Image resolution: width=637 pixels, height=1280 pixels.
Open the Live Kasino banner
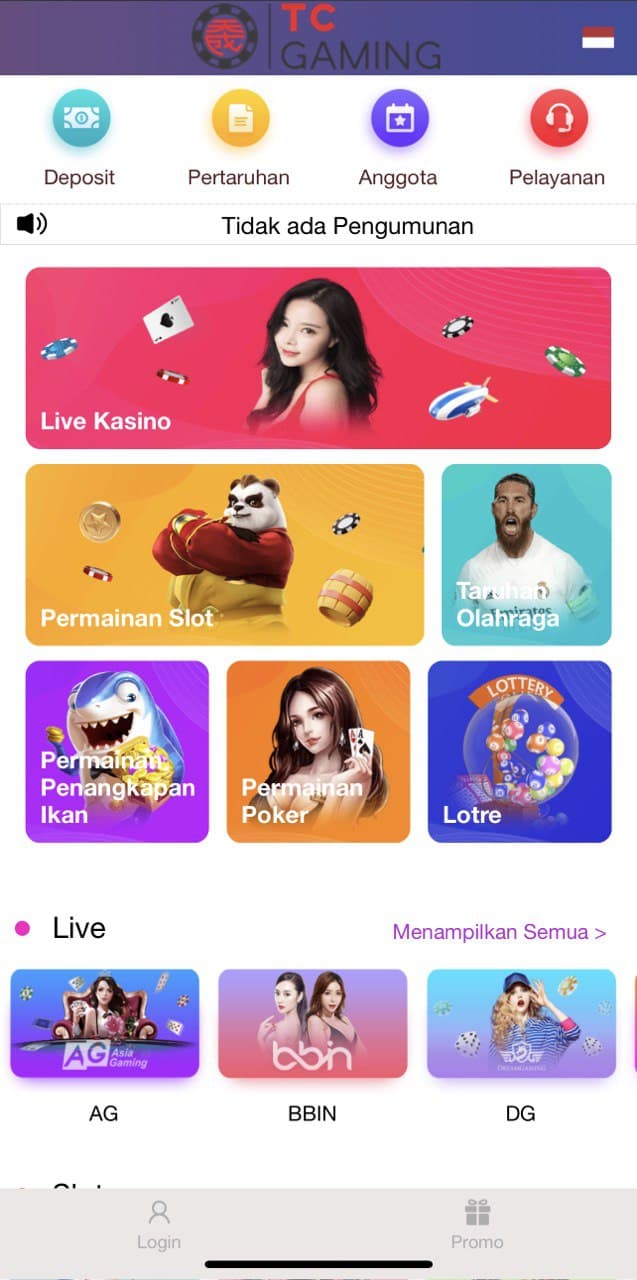318,358
